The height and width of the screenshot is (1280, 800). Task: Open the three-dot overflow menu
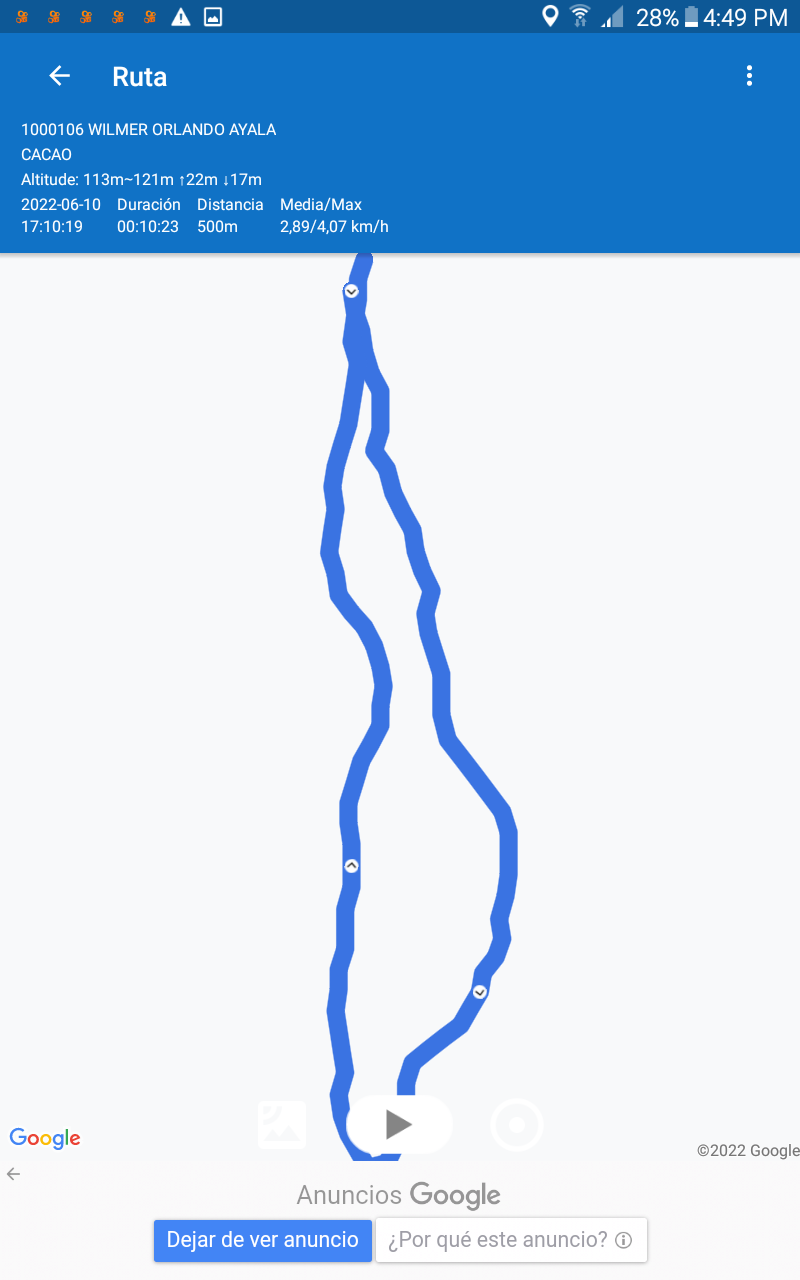(x=749, y=76)
